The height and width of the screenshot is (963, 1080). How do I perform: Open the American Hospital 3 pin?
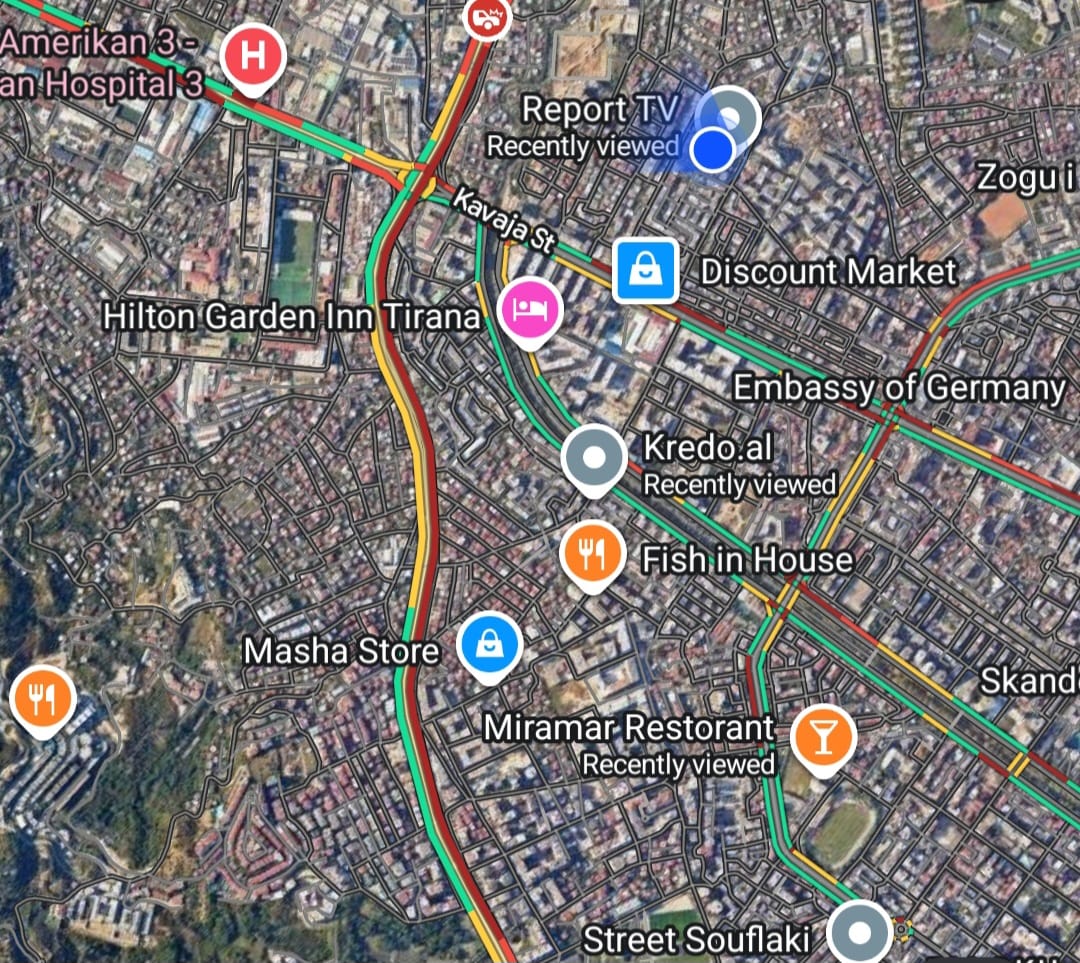click(253, 56)
